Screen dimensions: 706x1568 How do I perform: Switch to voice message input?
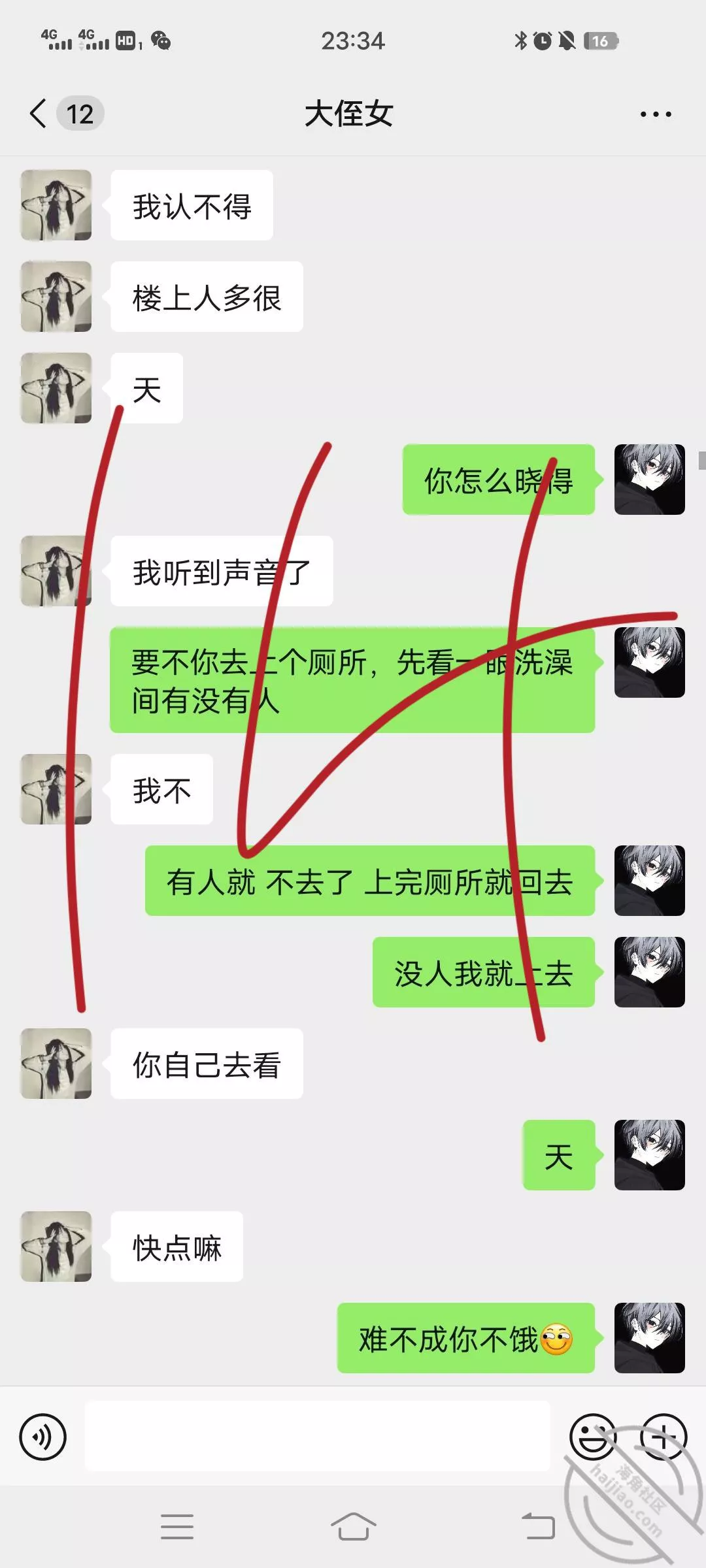pyautogui.click(x=43, y=1437)
